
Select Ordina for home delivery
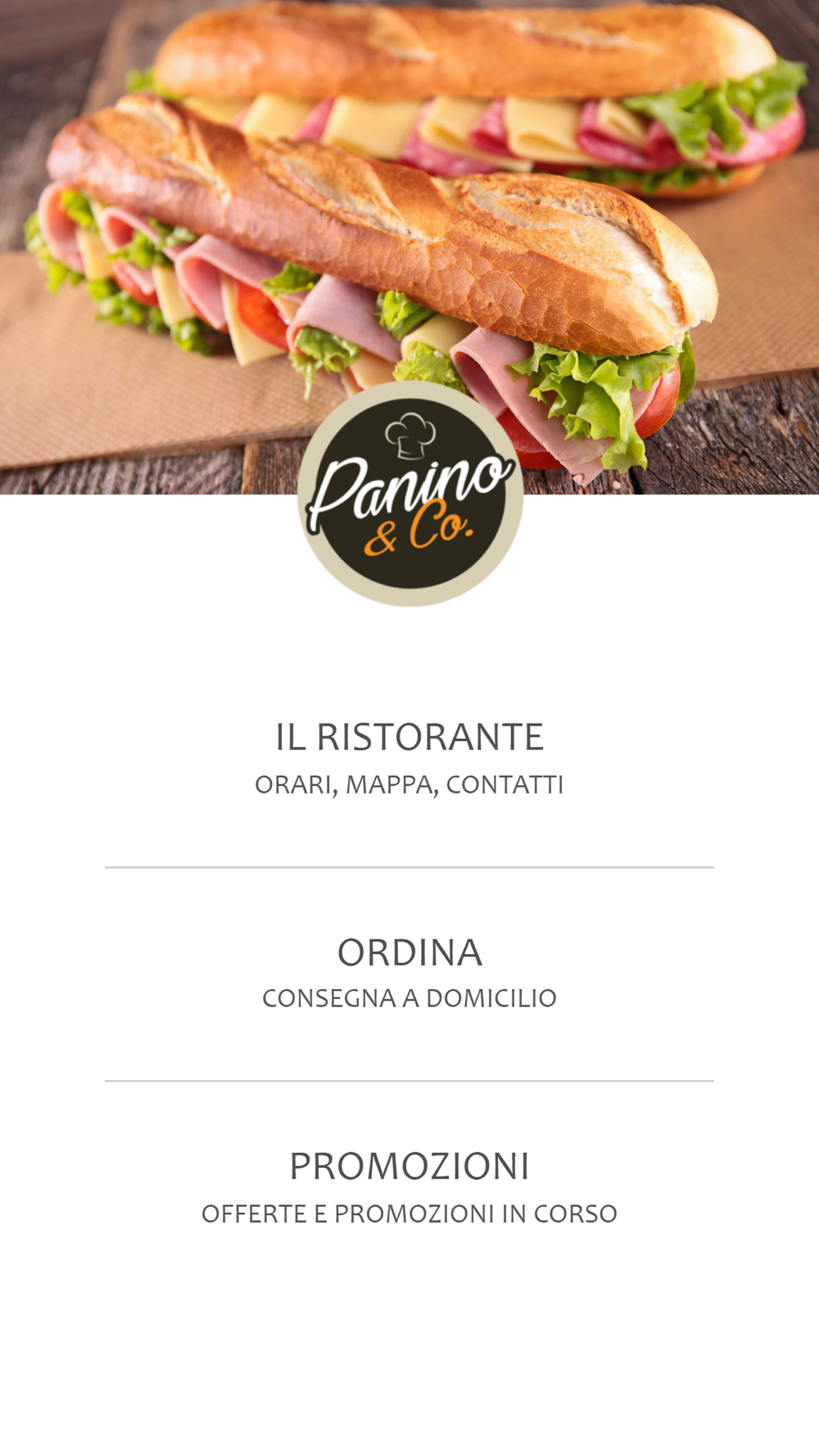409,973
